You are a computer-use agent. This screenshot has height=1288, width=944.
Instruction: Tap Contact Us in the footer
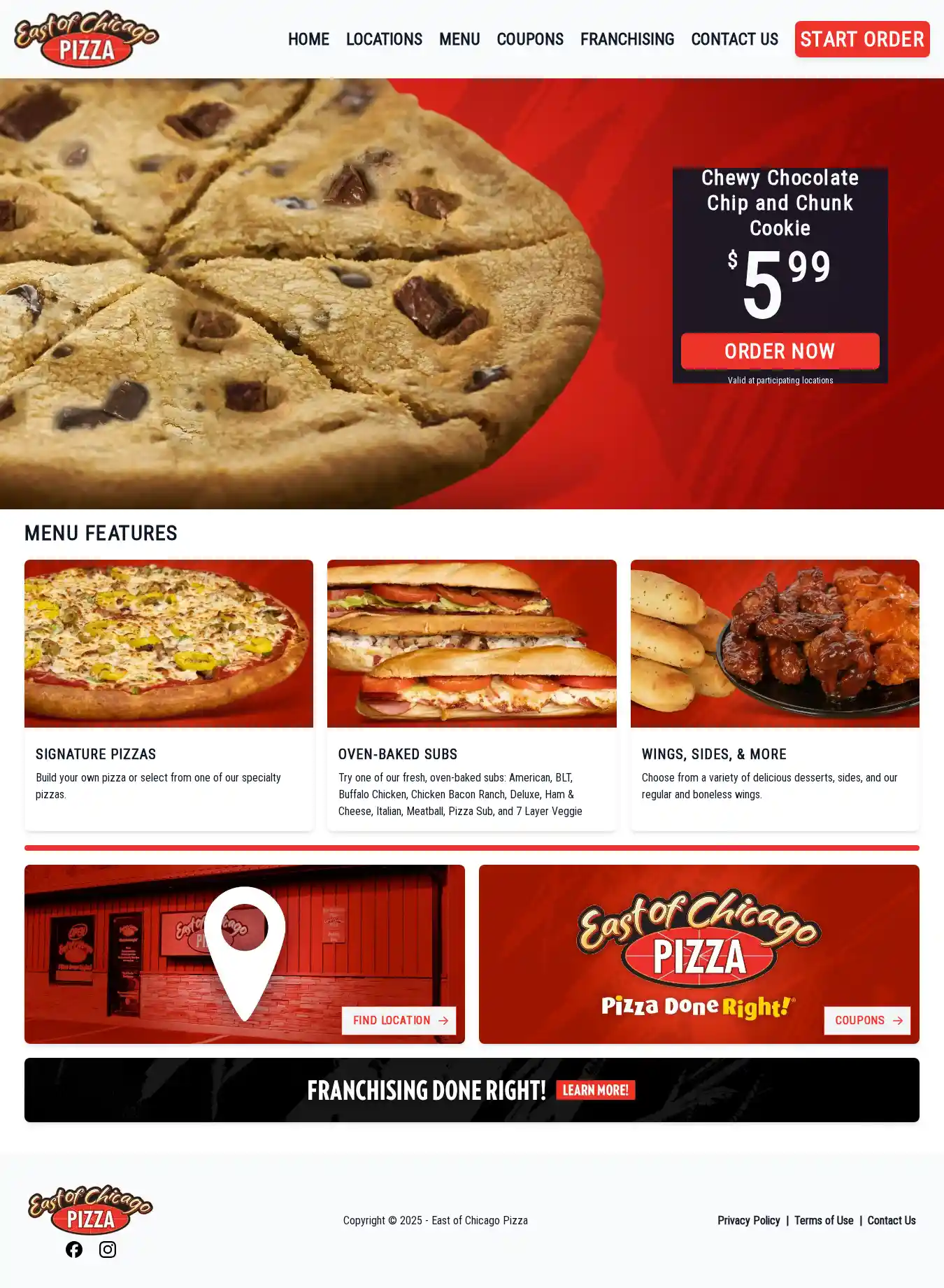click(891, 1220)
